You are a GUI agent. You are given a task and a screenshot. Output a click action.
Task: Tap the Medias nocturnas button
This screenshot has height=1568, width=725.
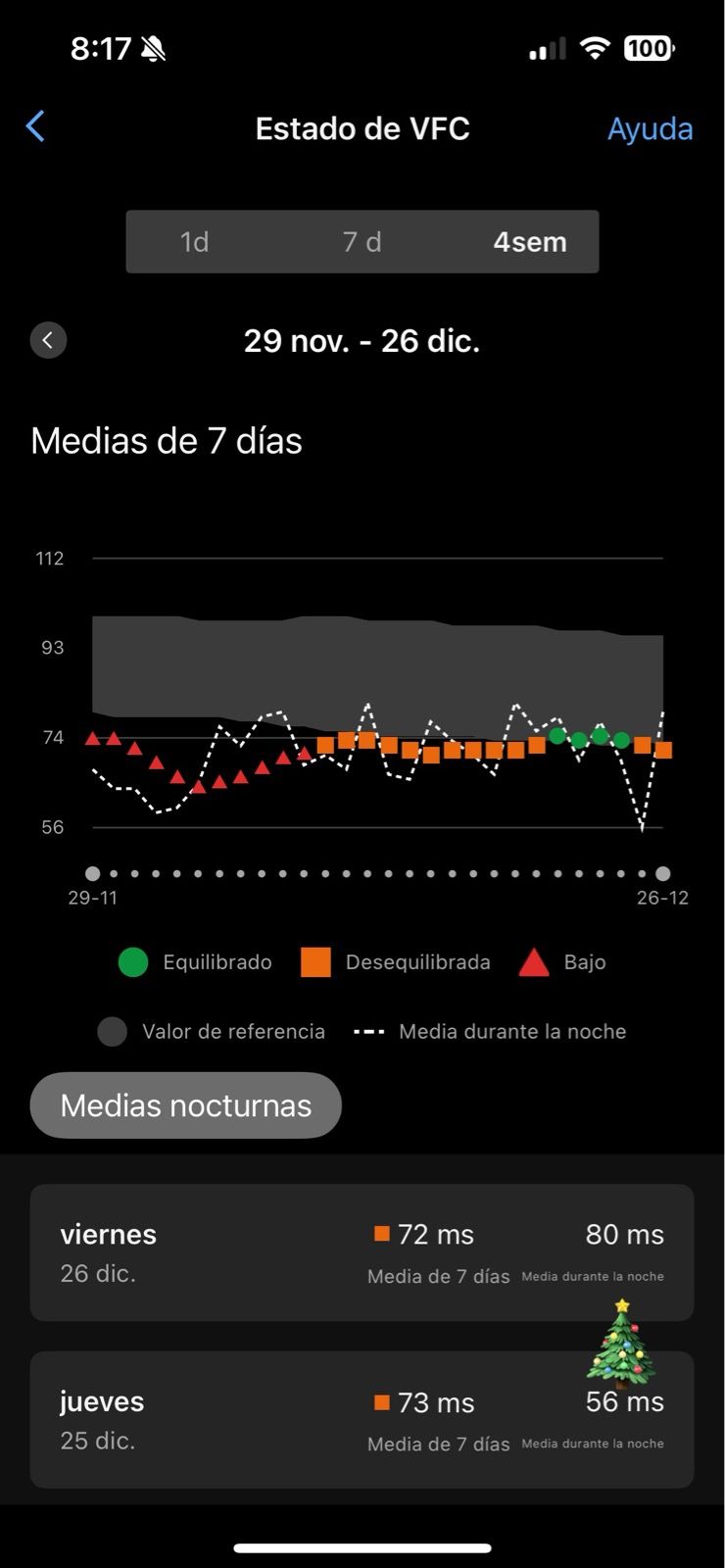tap(186, 1105)
